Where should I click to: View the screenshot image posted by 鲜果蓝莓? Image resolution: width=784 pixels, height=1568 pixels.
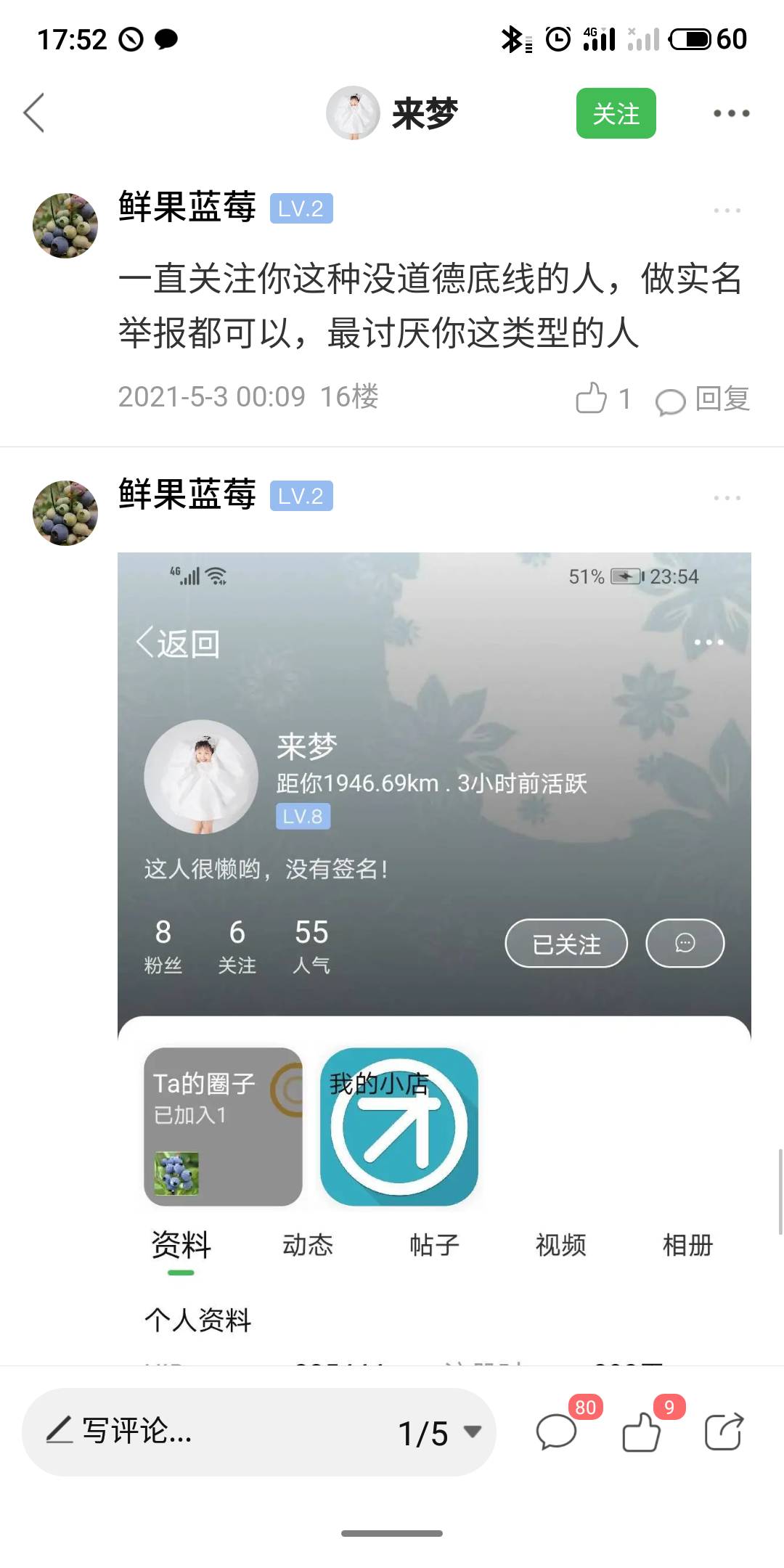pyautogui.click(x=434, y=944)
